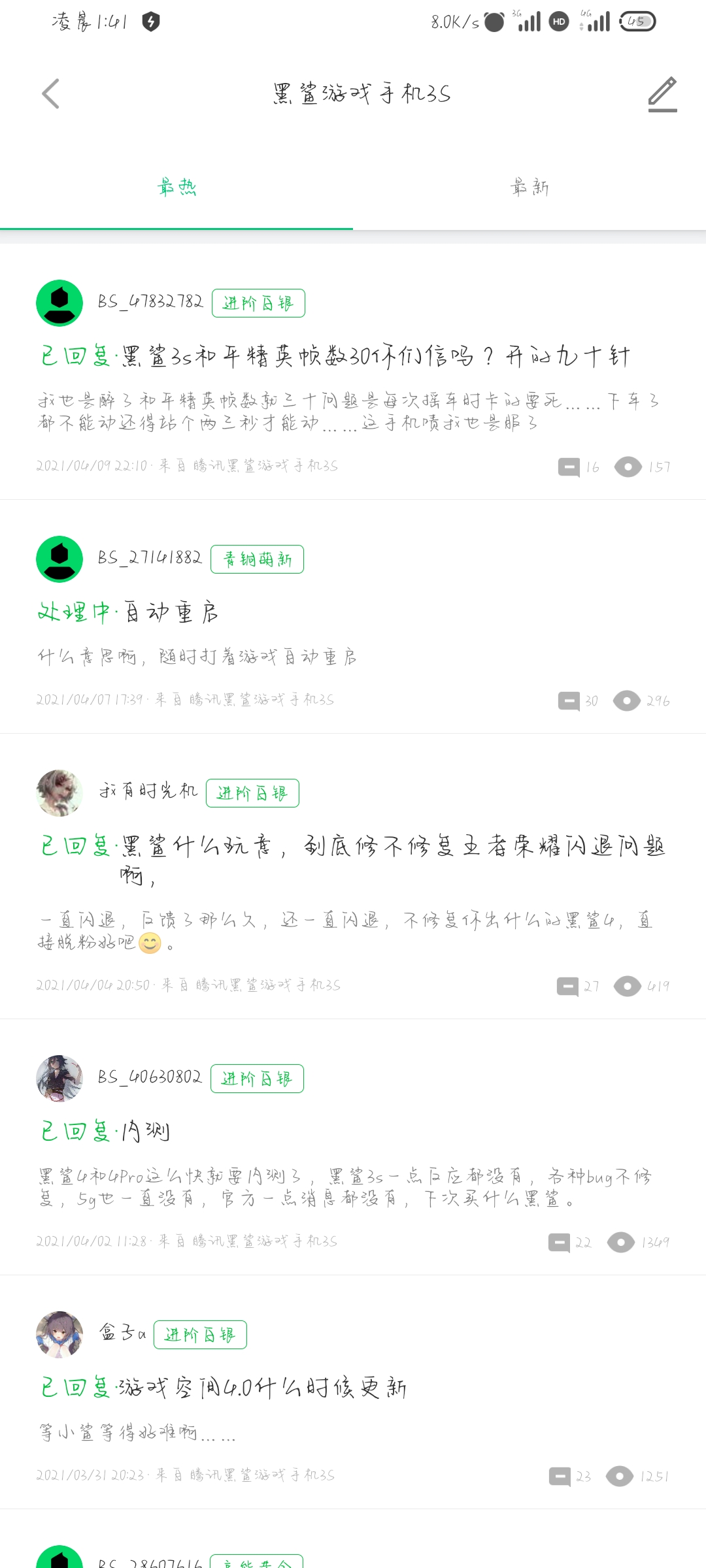Open BS_40630802's profile avatar
Image resolution: width=706 pixels, height=1568 pixels.
[59, 1078]
